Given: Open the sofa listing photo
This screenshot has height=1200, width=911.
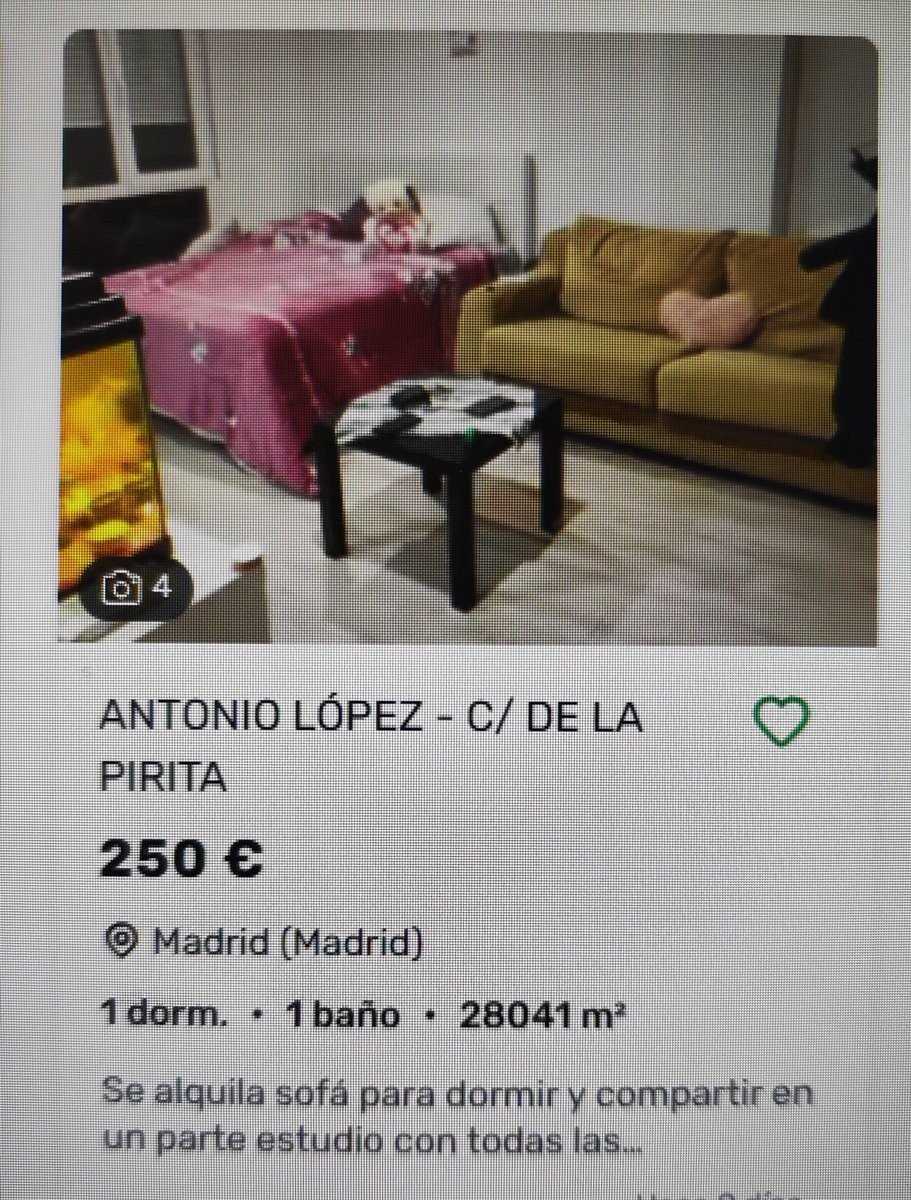Looking at the screenshot, I should click(x=470, y=340).
